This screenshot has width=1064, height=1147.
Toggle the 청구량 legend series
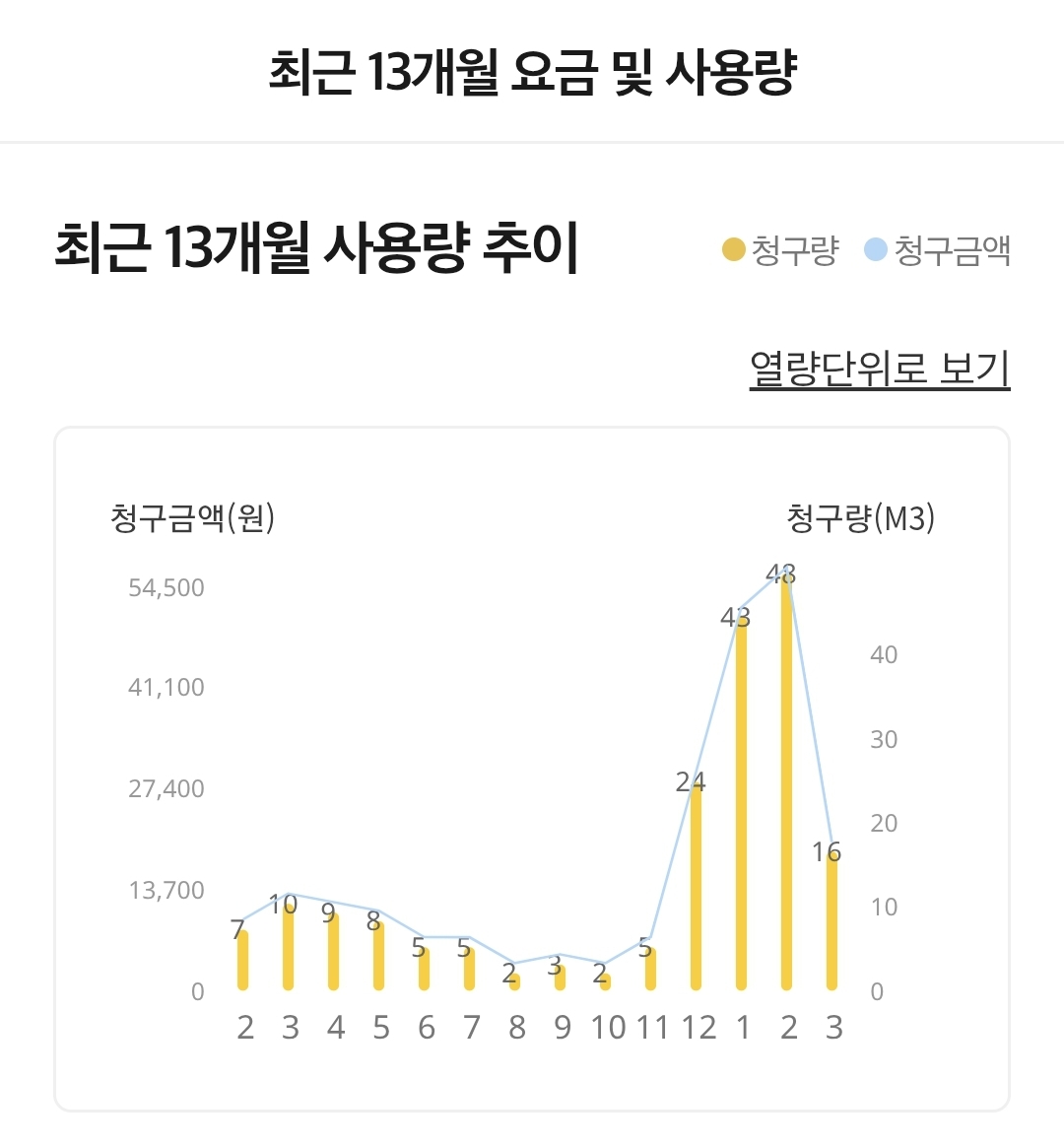780,250
